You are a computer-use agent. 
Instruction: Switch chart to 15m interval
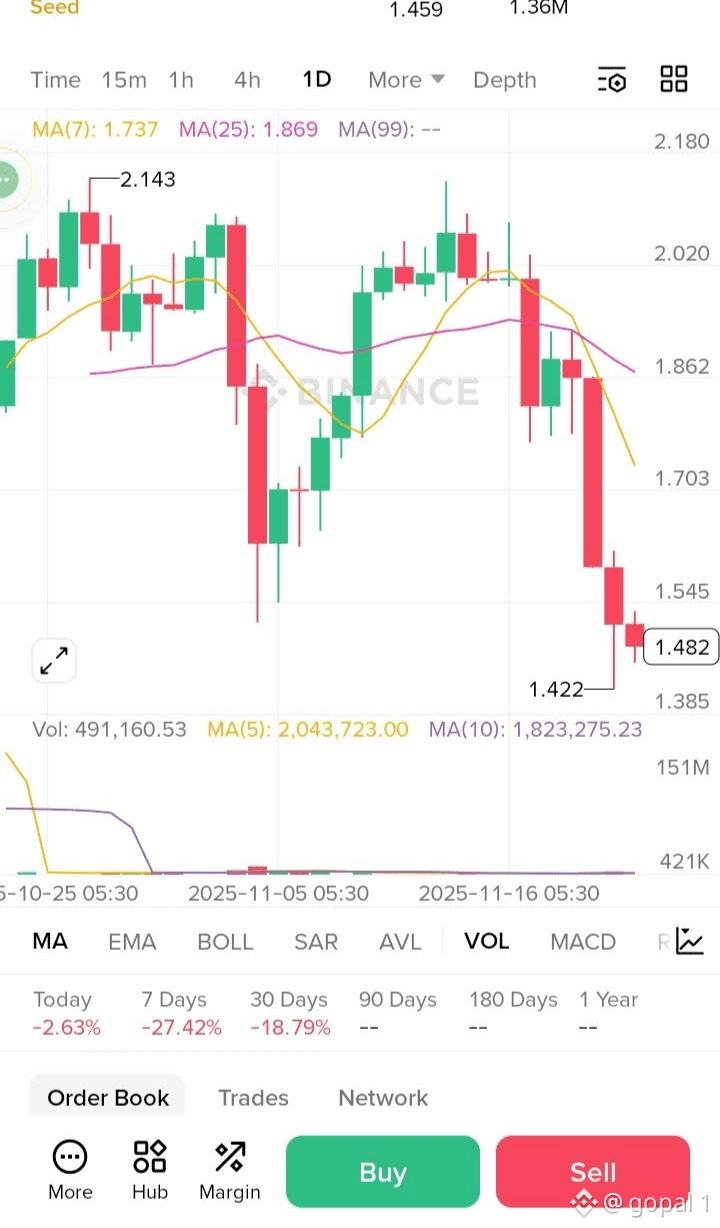click(124, 80)
